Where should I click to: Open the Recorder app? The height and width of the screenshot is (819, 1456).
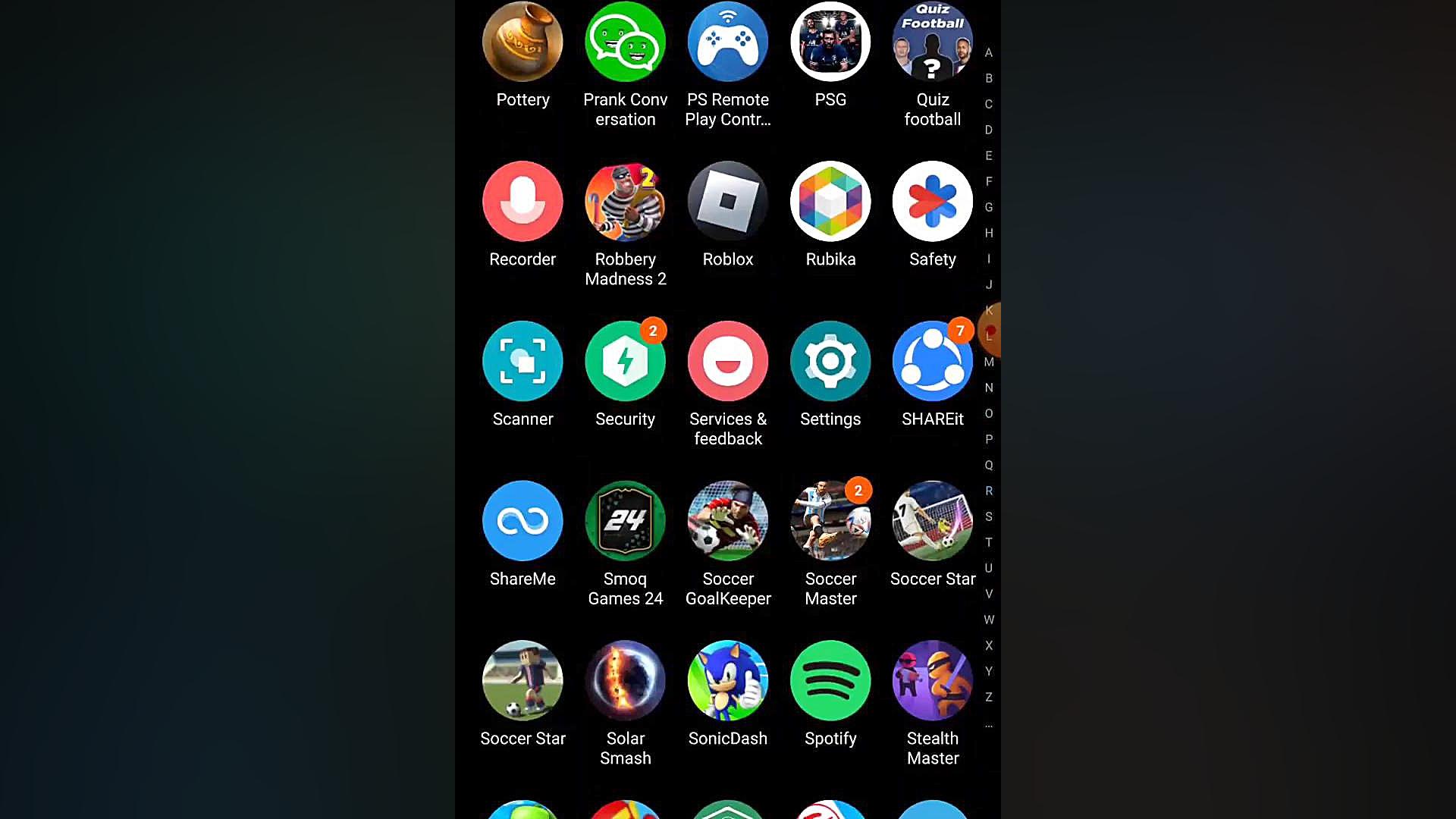click(x=522, y=202)
